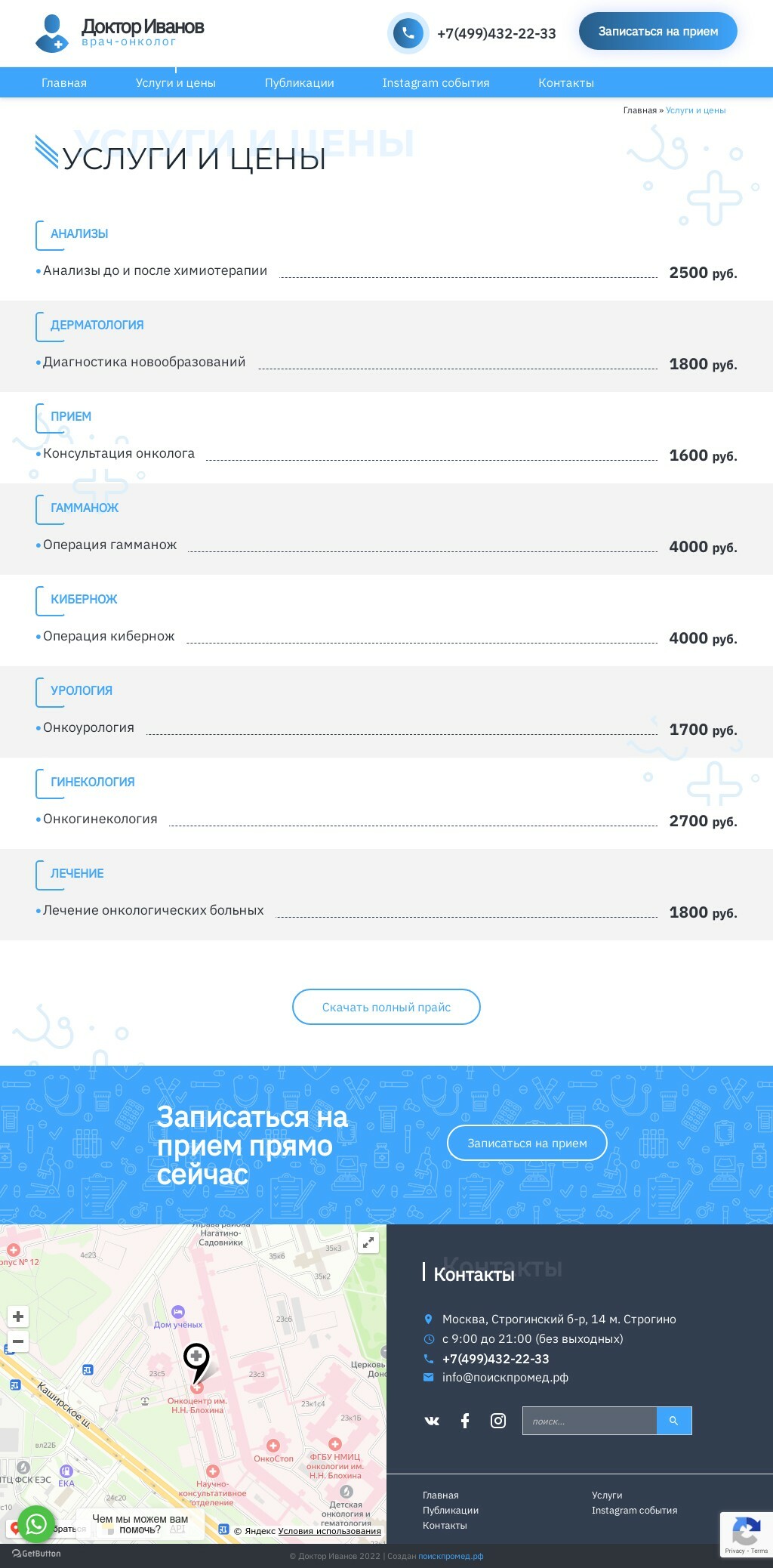Open the Публикации menu item
Viewport: 773px width, 1568px height.
(x=299, y=83)
